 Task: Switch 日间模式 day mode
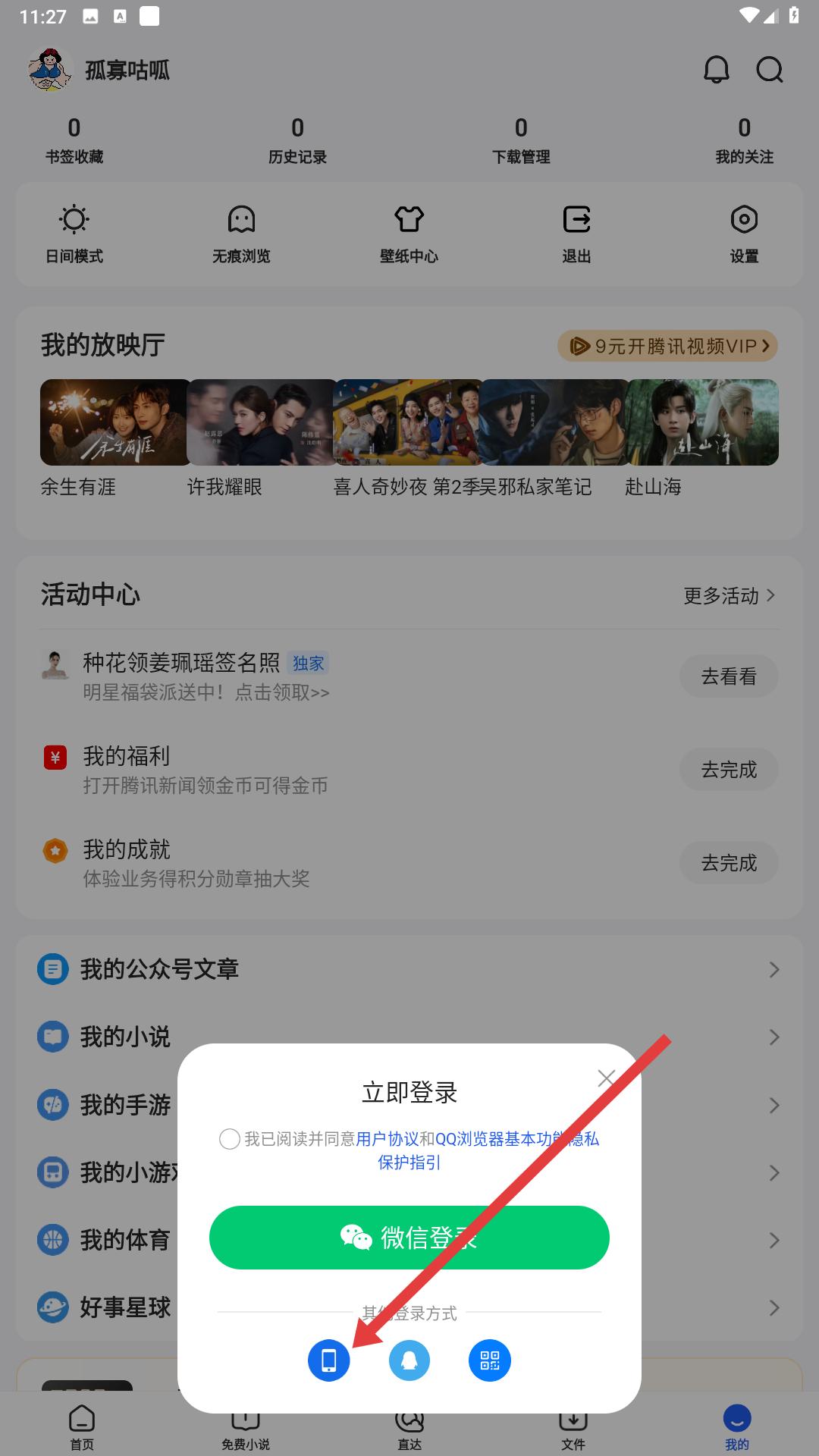(x=74, y=234)
